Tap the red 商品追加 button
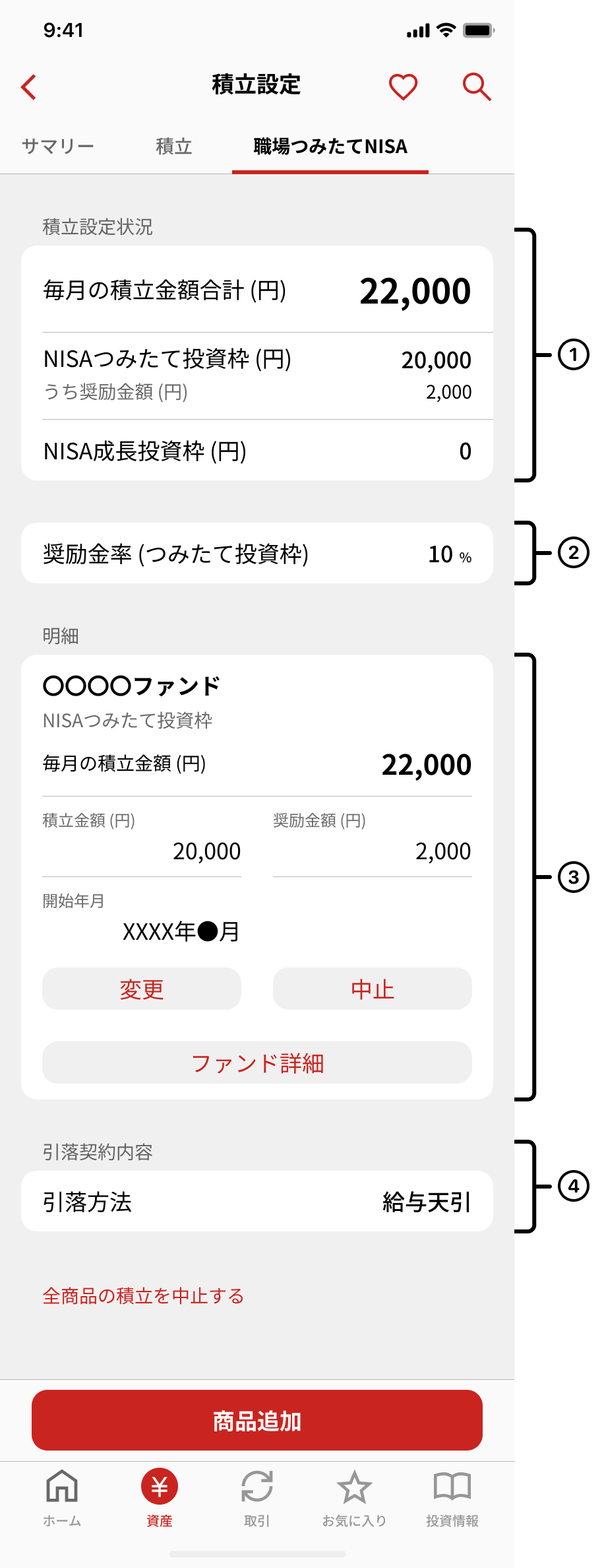Viewport: 604px width, 1568px height. coord(256,1421)
